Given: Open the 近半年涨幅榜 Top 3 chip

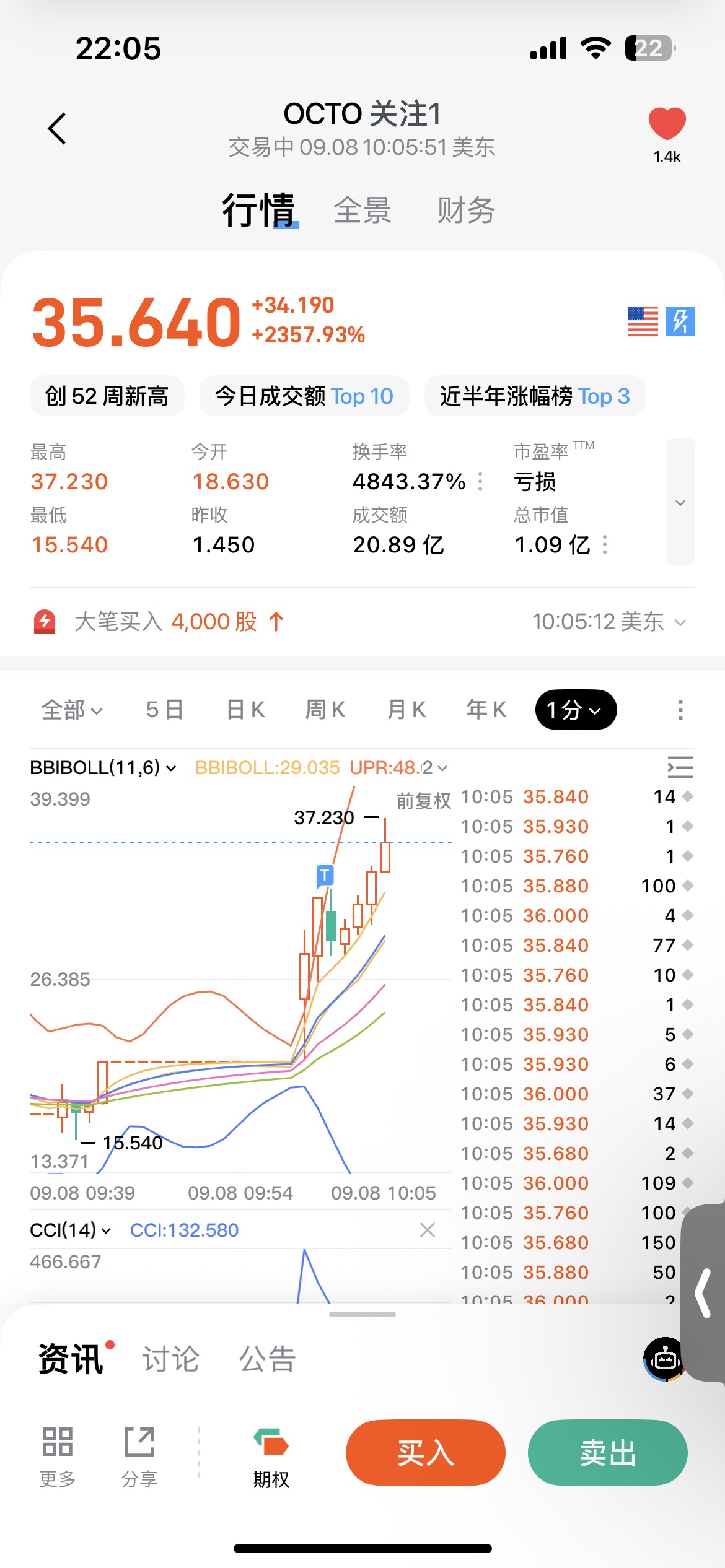Looking at the screenshot, I should coord(535,396).
